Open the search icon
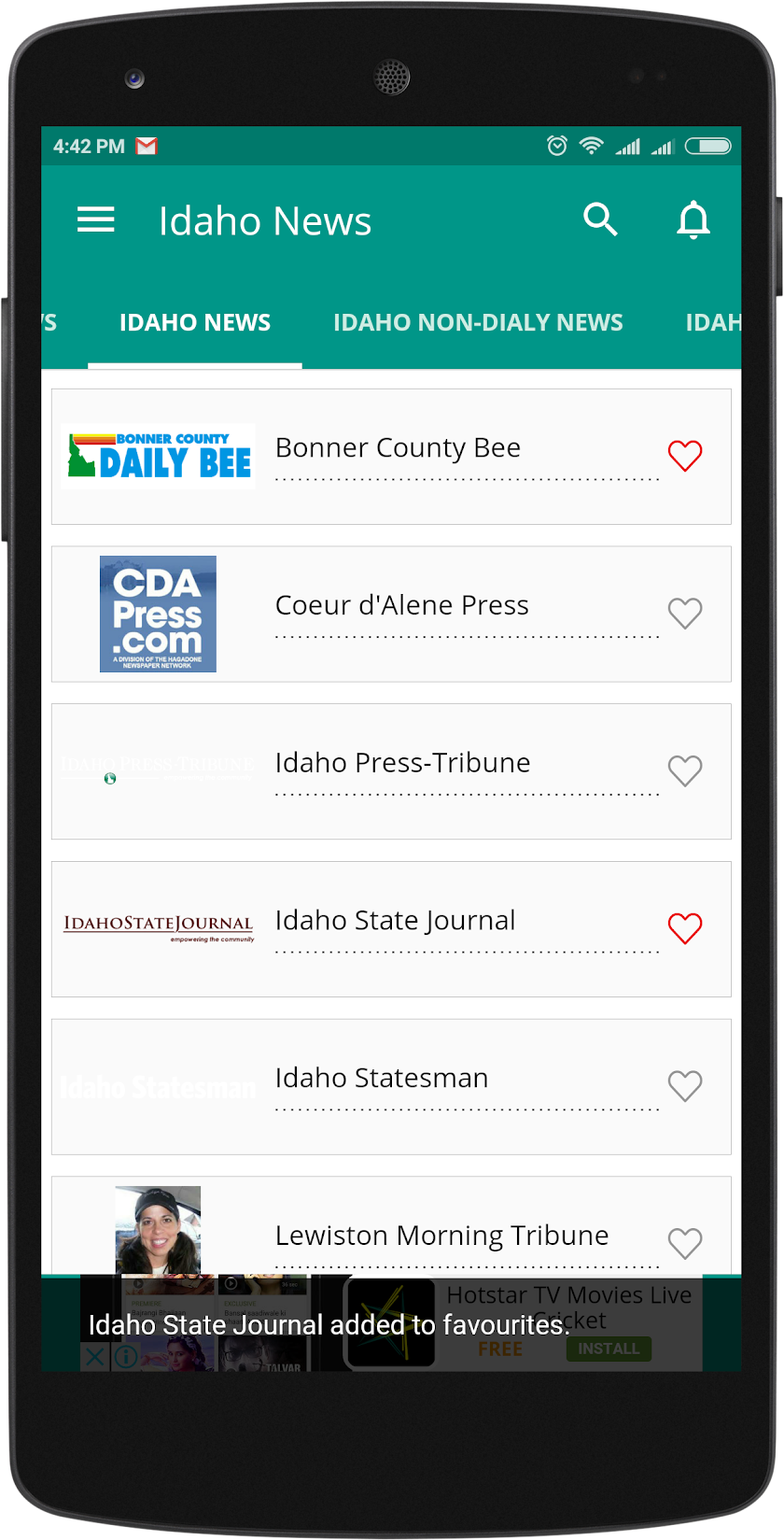 click(600, 220)
